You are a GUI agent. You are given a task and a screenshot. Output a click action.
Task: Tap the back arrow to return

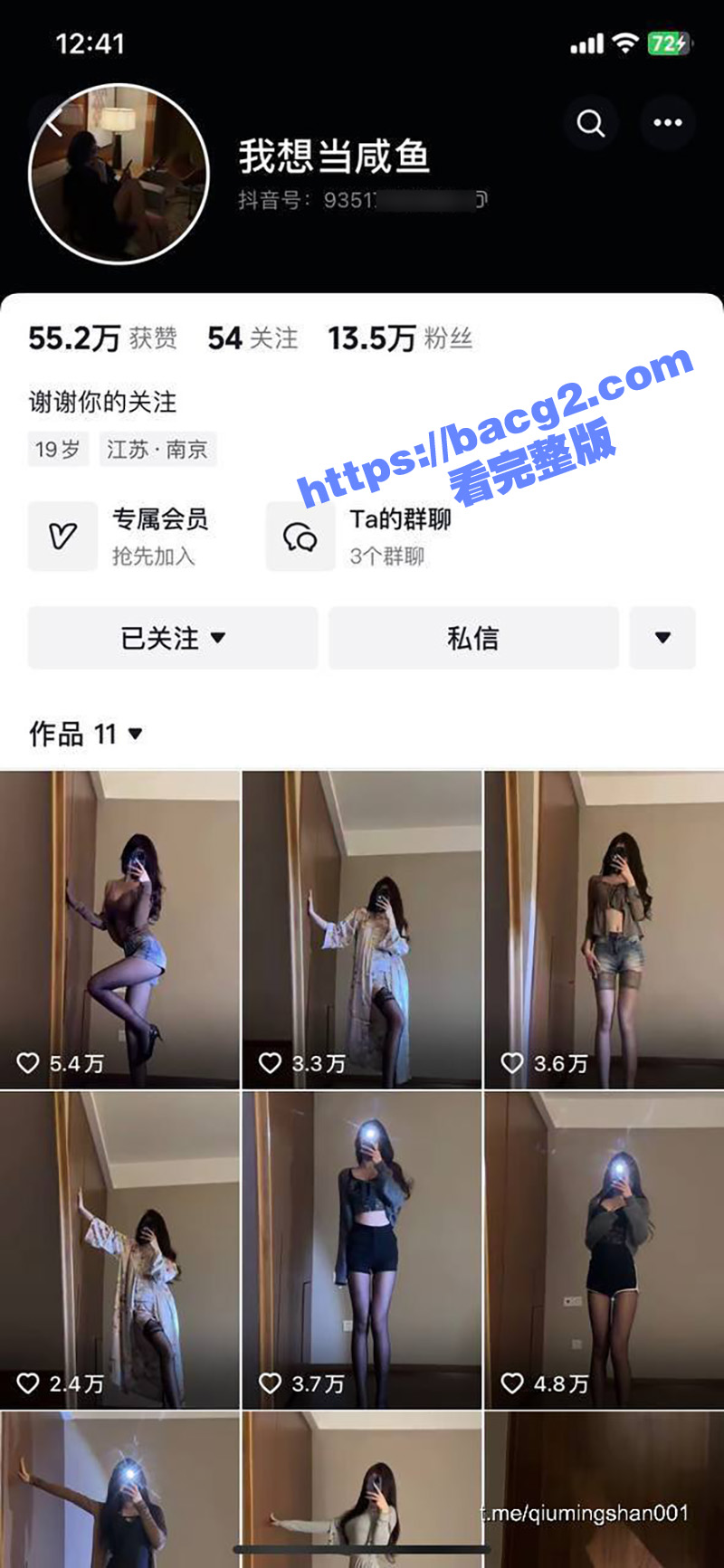click(54, 122)
